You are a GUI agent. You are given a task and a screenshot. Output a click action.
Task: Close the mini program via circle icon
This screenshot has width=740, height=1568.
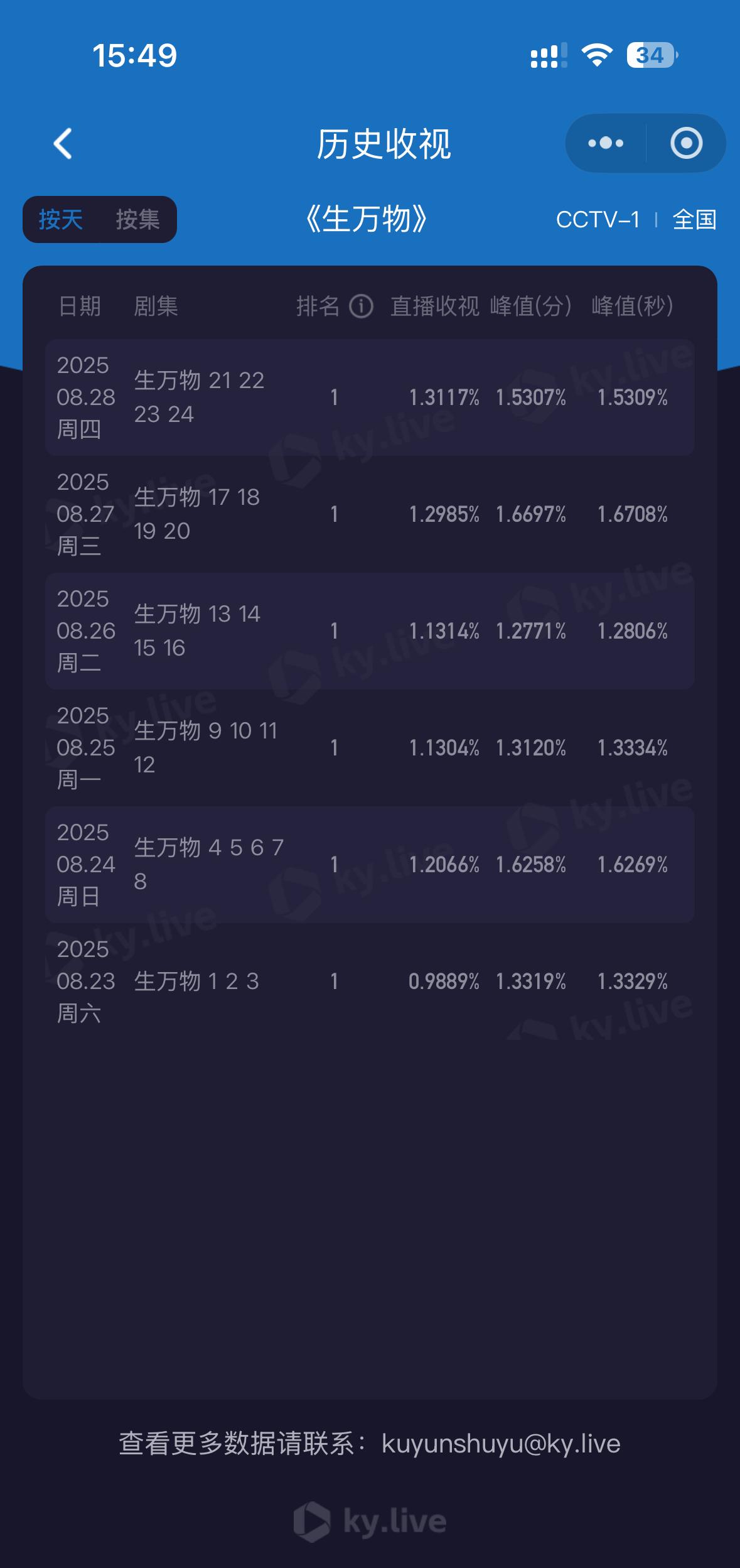click(x=686, y=143)
